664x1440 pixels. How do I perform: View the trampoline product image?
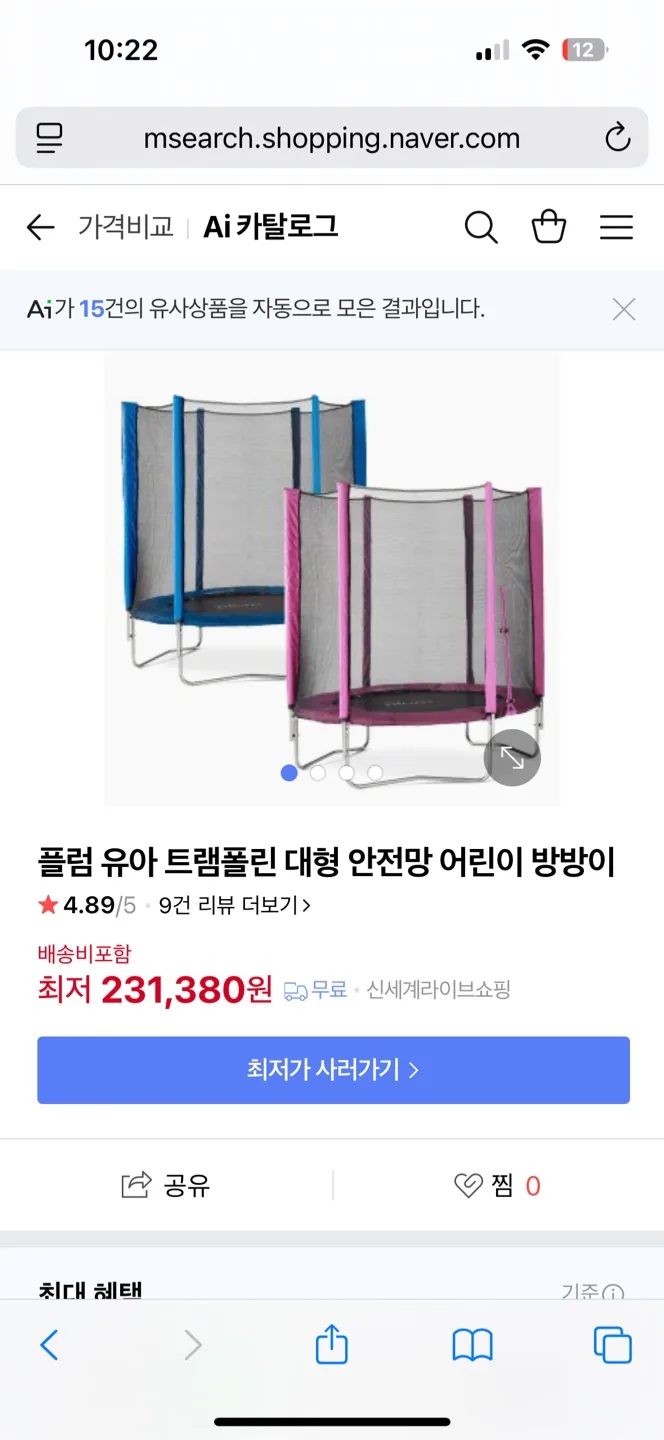click(331, 580)
